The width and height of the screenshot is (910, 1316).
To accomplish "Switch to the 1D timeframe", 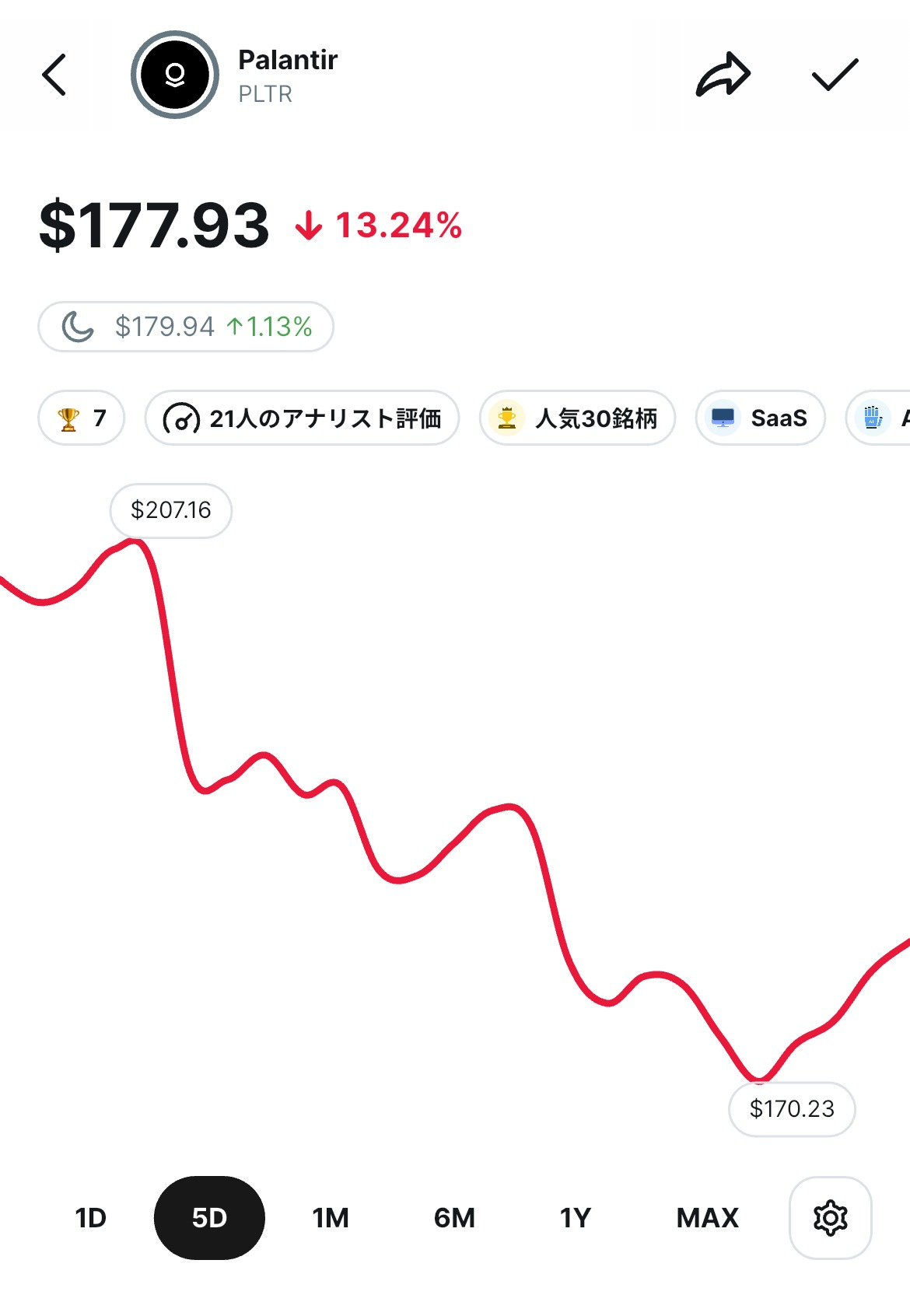I will click(89, 1218).
